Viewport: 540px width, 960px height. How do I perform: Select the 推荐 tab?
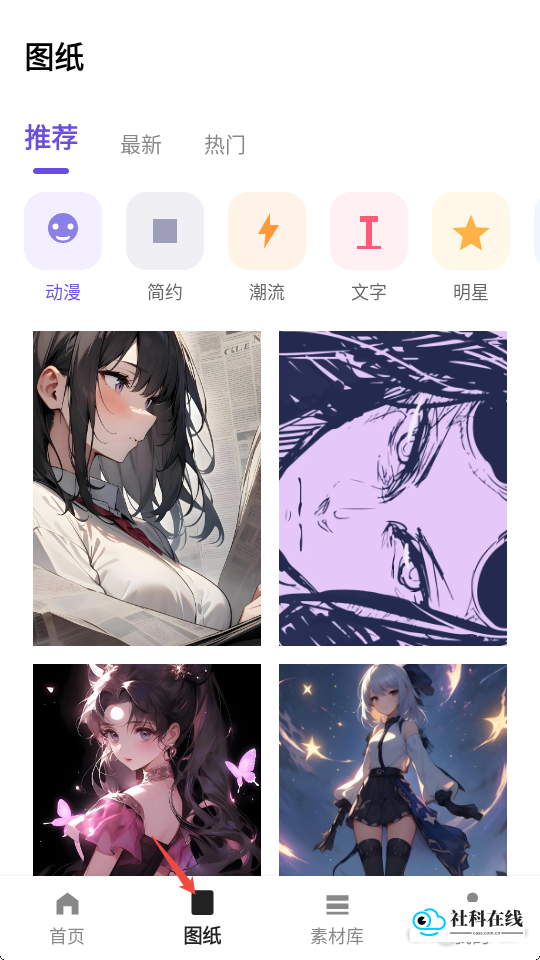[51, 138]
